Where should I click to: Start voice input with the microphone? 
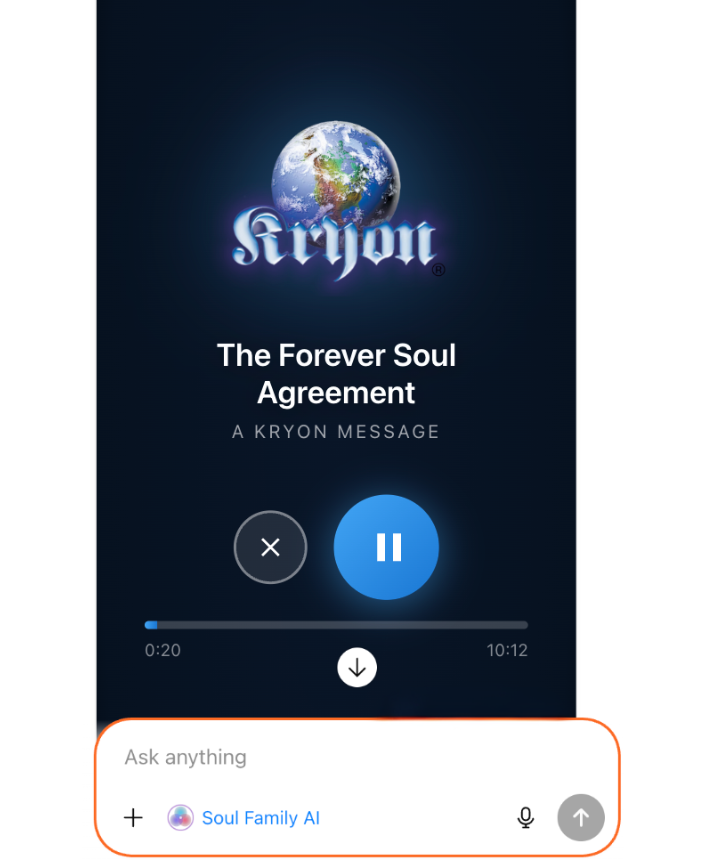[x=525, y=818]
